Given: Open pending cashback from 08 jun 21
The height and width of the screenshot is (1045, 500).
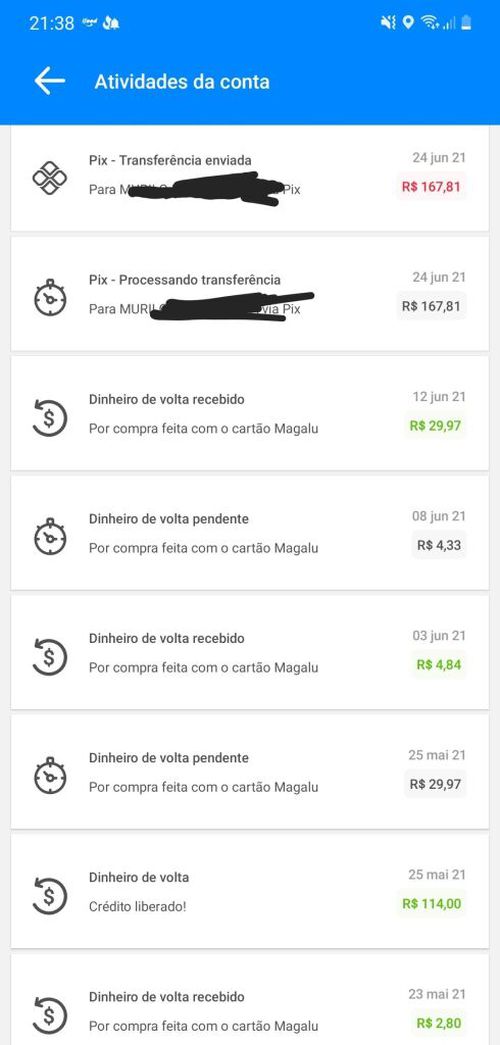Looking at the screenshot, I should tap(249, 532).
